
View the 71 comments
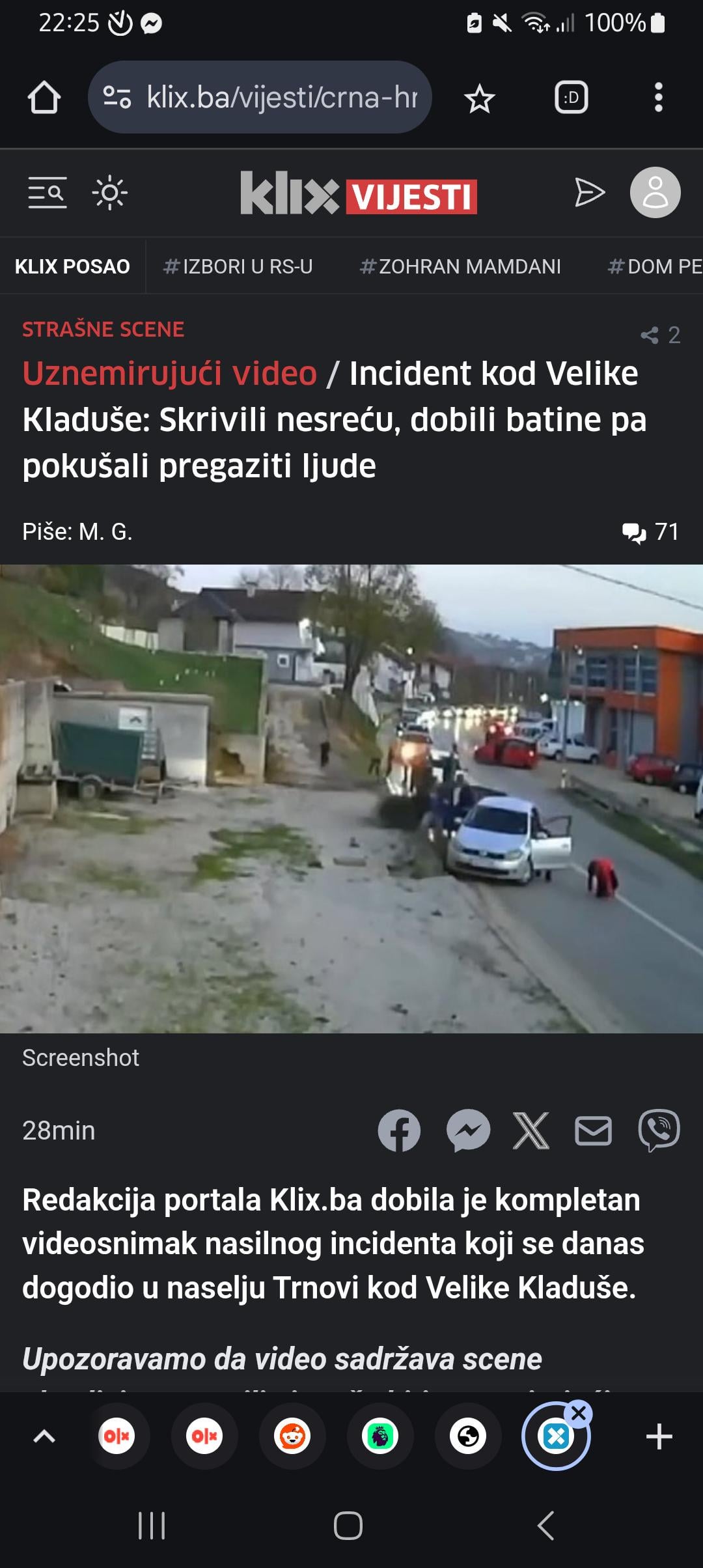pyautogui.click(x=650, y=532)
